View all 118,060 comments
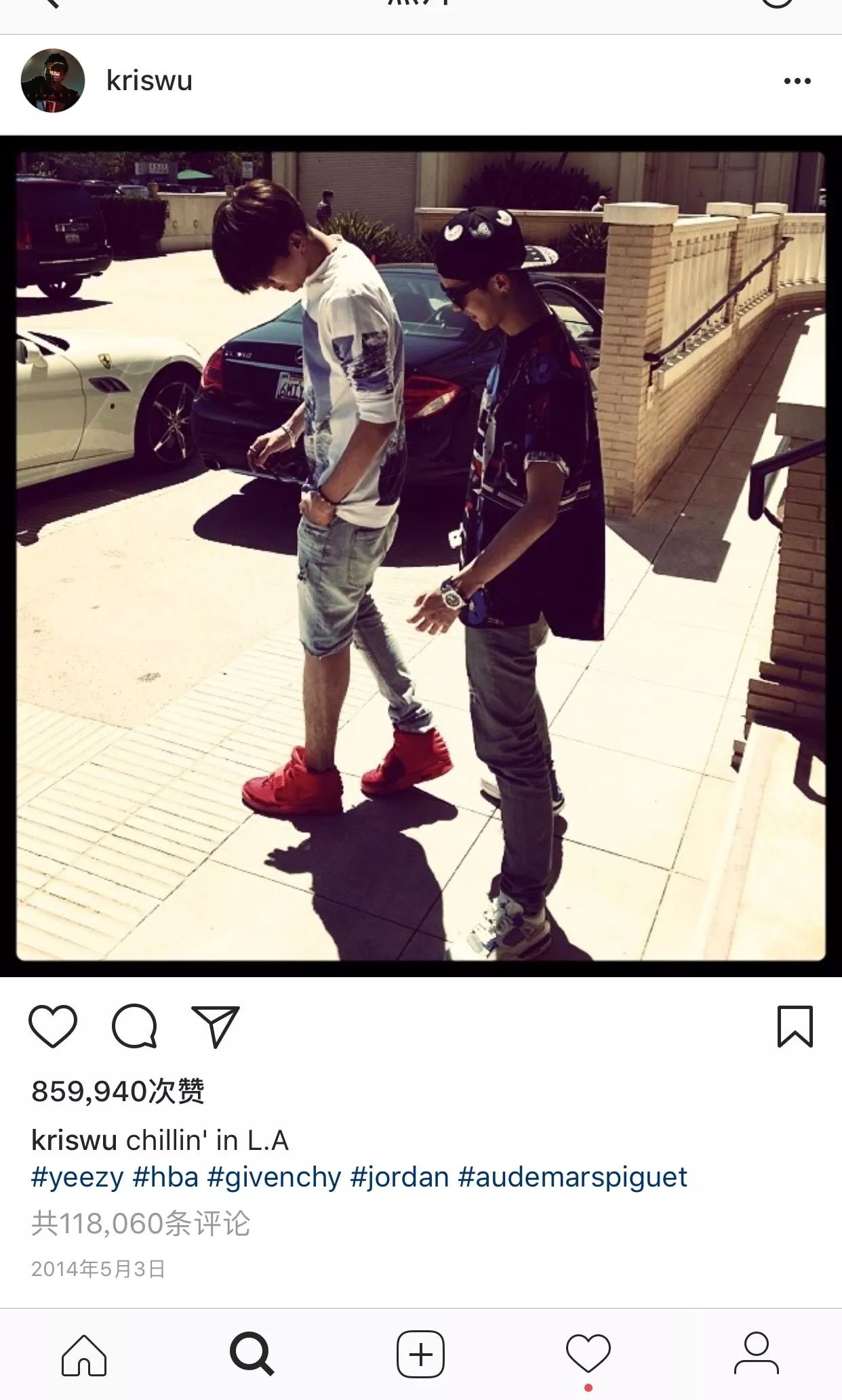Viewport: 842px width, 1400px height. (x=141, y=1224)
